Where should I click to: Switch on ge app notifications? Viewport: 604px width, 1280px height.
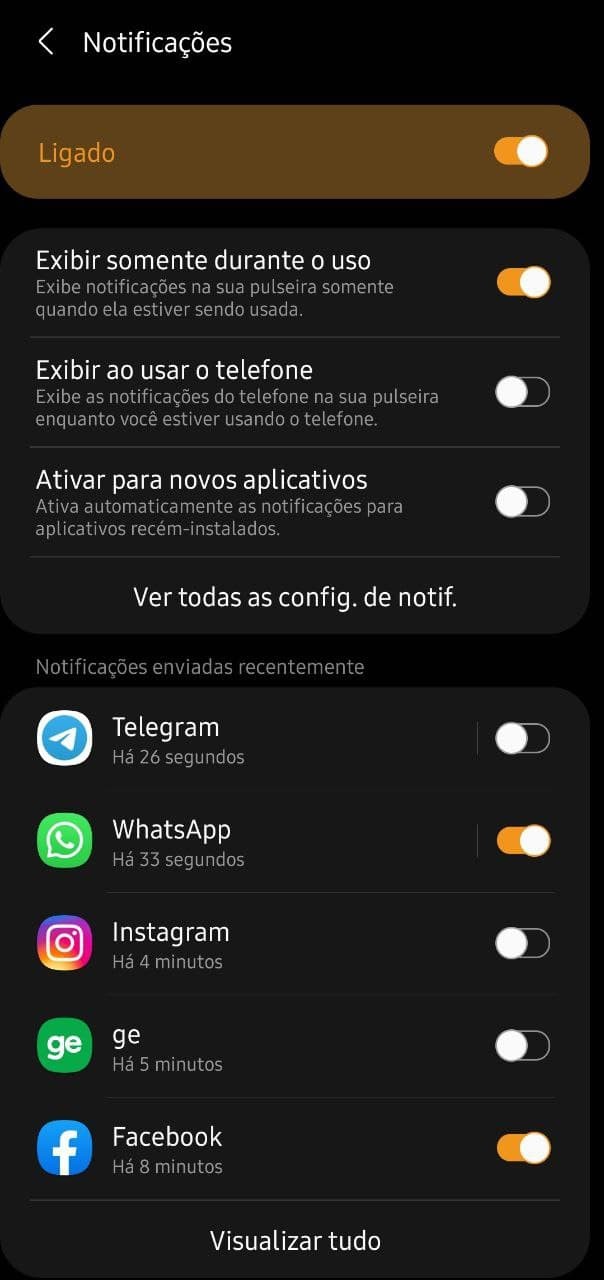coord(523,1046)
